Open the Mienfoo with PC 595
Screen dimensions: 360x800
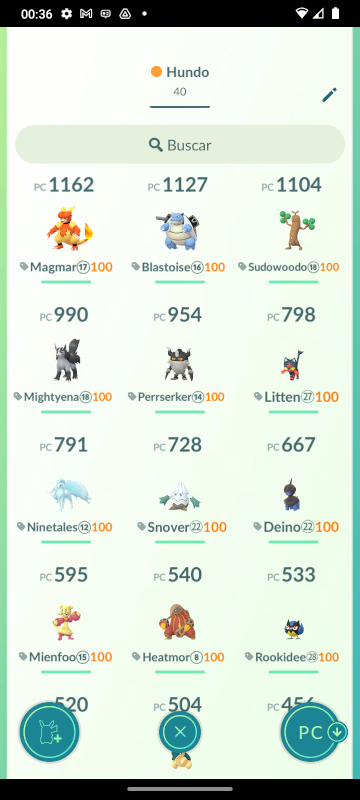(66, 619)
